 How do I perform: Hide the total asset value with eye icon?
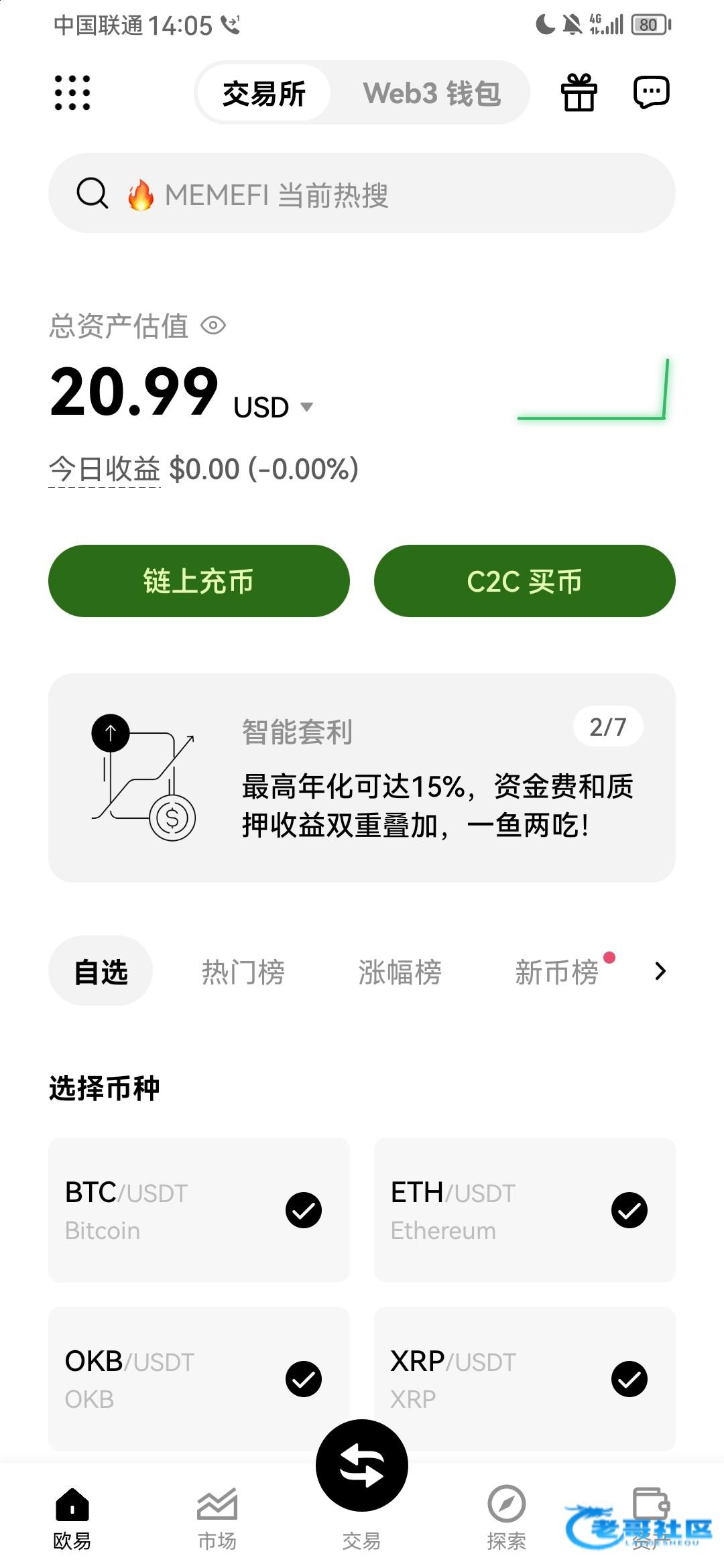pyautogui.click(x=213, y=326)
